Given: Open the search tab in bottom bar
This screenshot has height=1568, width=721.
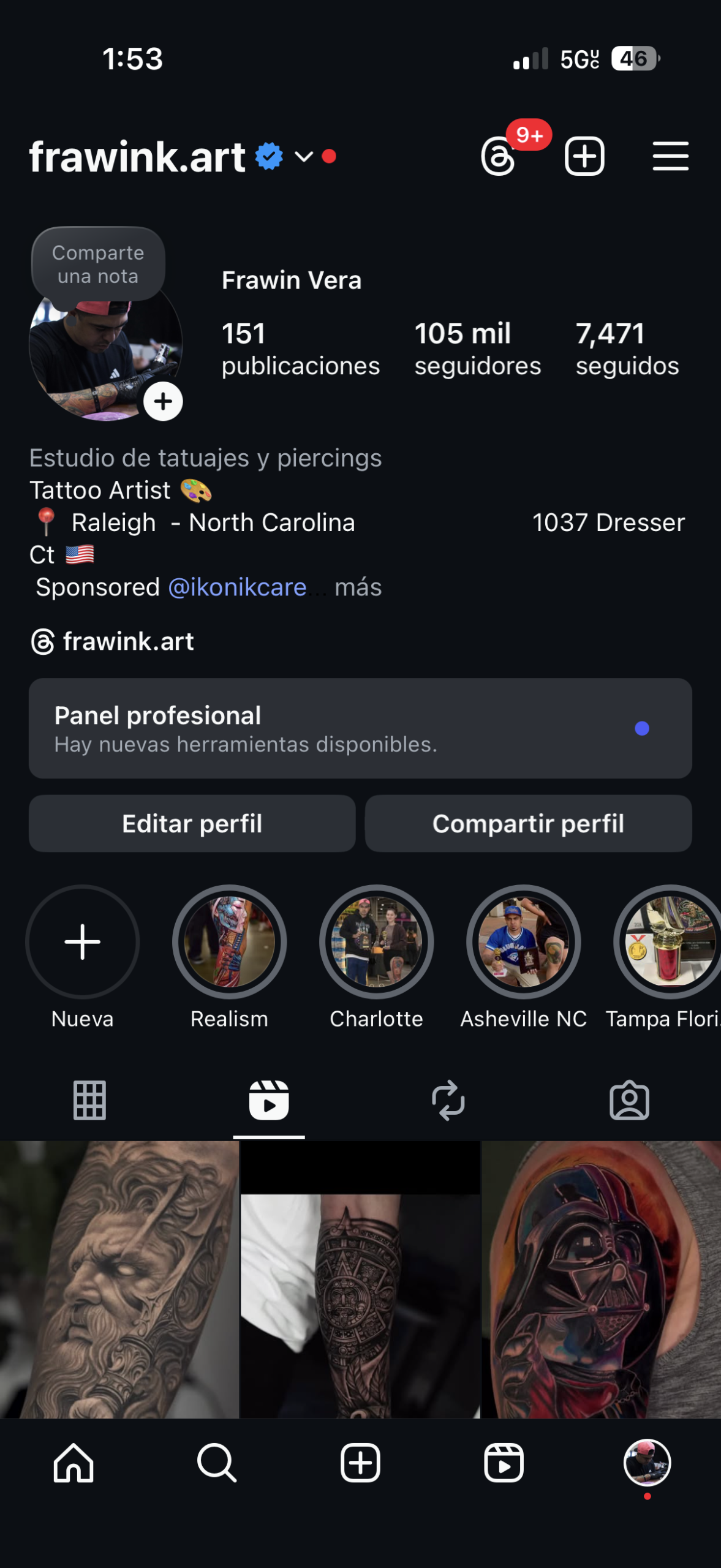Looking at the screenshot, I should coord(217,1463).
